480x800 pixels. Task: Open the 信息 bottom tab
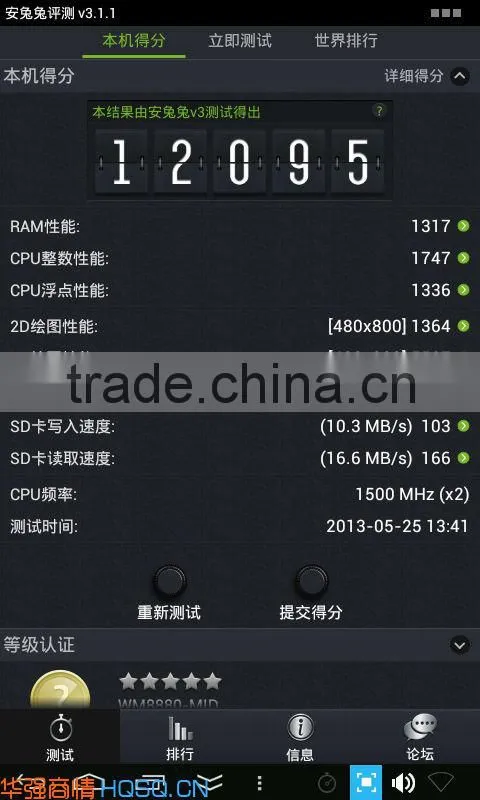[300, 737]
